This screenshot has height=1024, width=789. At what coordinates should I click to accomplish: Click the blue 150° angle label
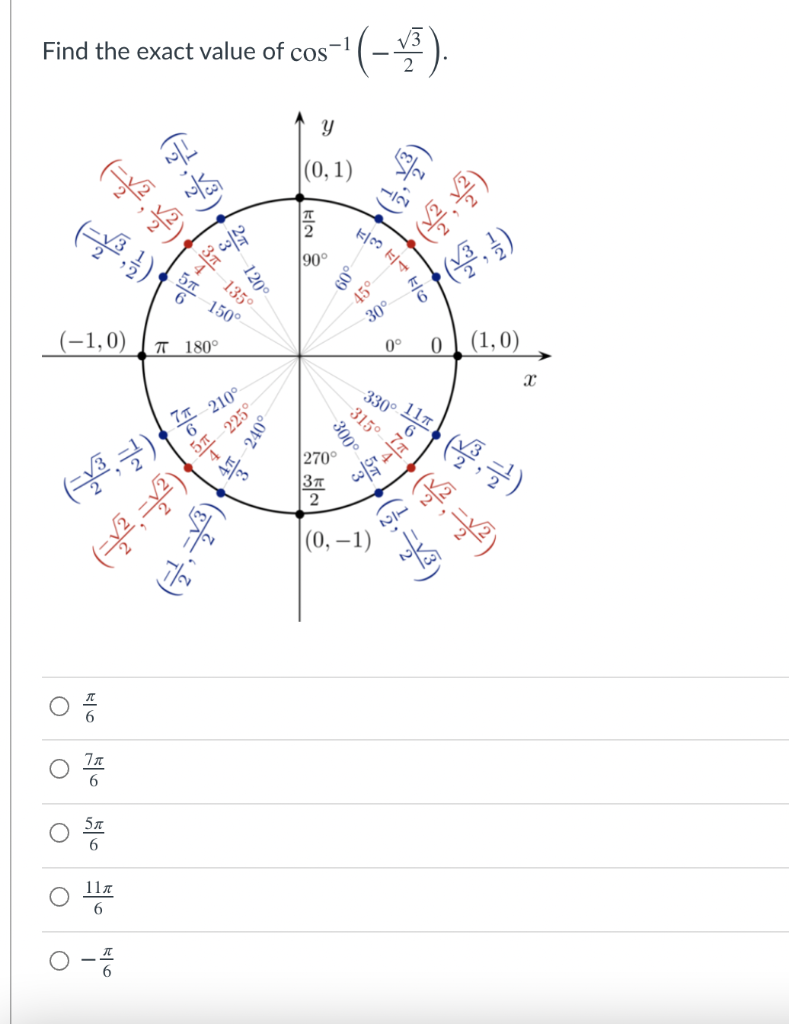tap(224, 312)
